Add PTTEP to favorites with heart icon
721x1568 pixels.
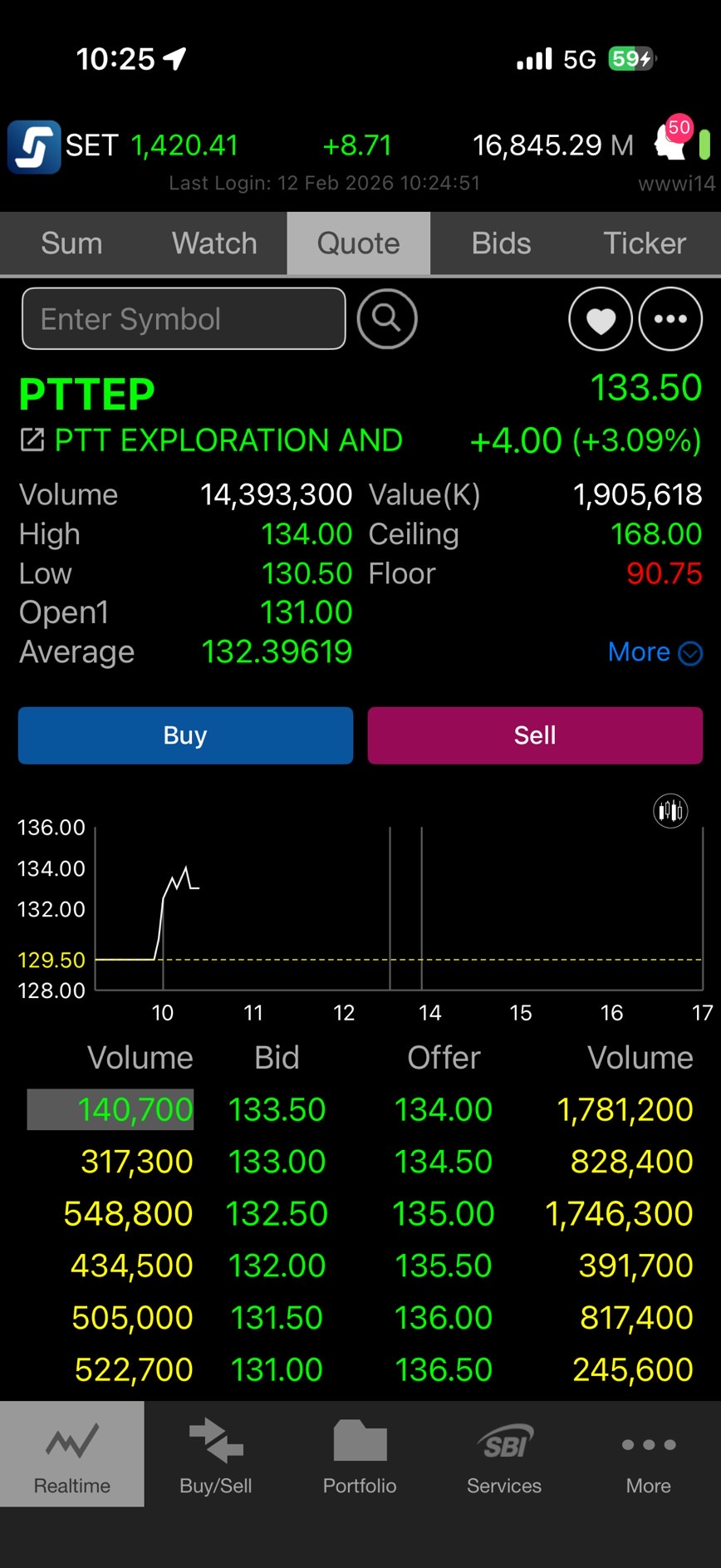(x=601, y=319)
